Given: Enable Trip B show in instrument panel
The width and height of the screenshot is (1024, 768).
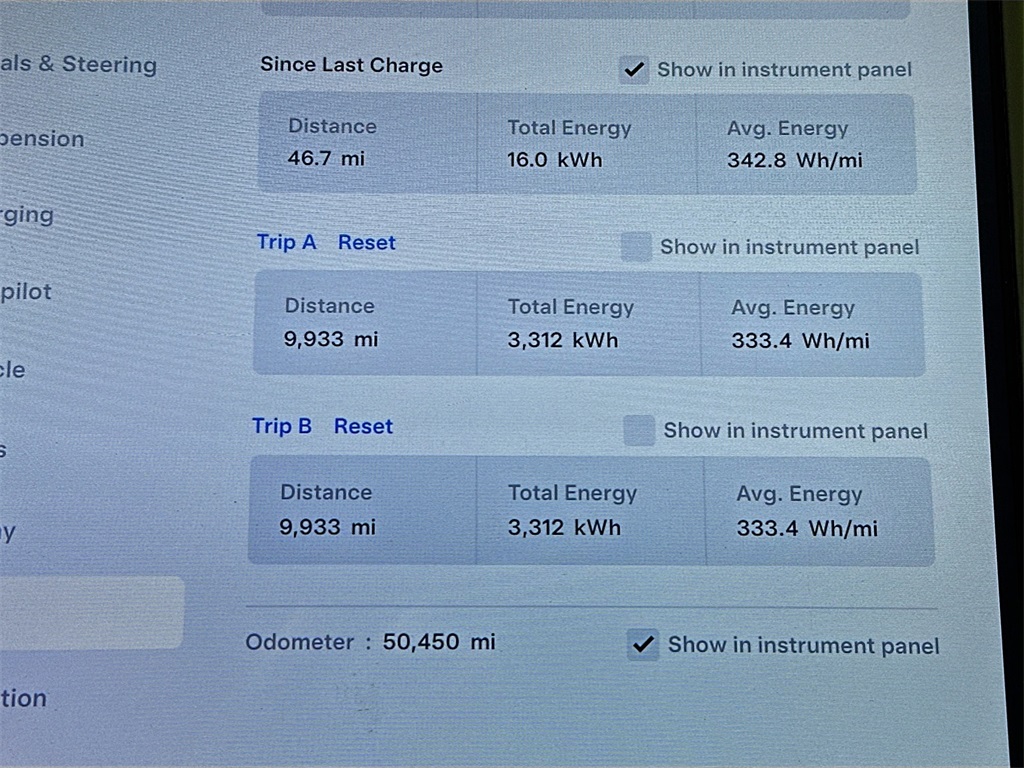Looking at the screenshot, I should [639, 431].
